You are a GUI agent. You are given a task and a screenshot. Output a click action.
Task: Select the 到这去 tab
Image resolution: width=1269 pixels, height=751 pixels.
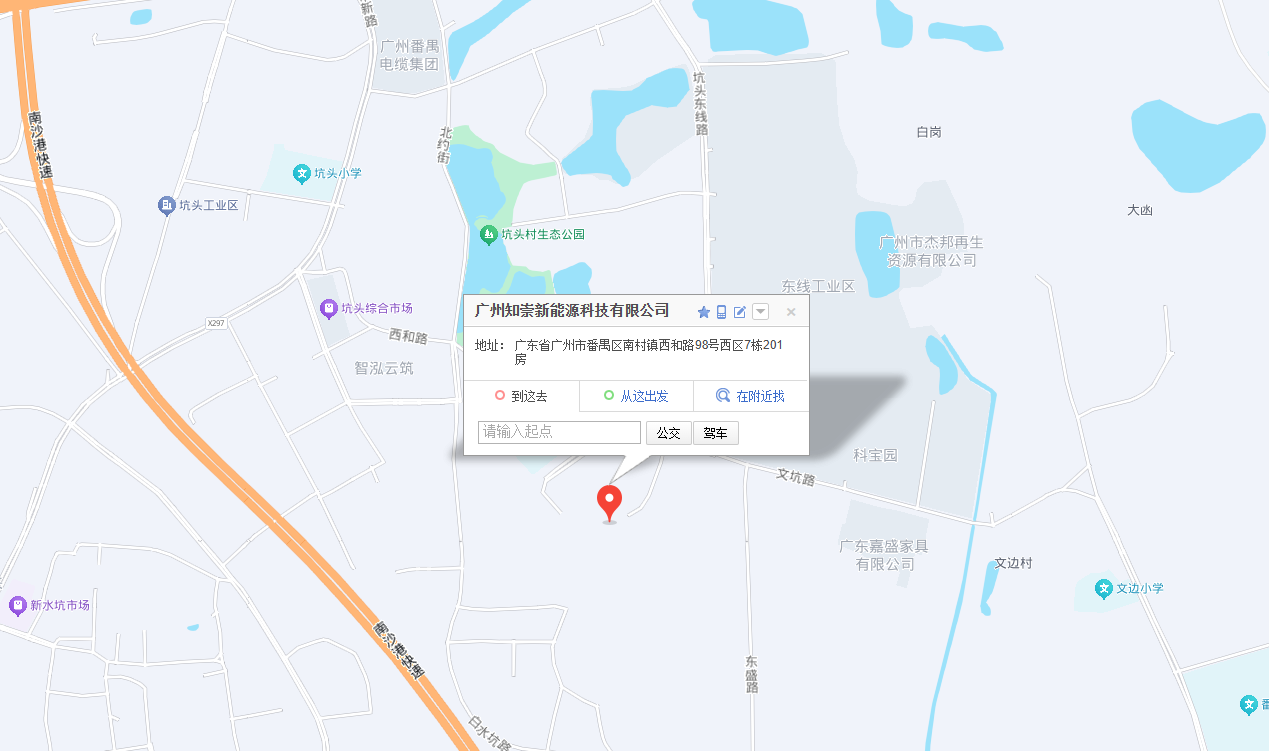tap(522, 396)
